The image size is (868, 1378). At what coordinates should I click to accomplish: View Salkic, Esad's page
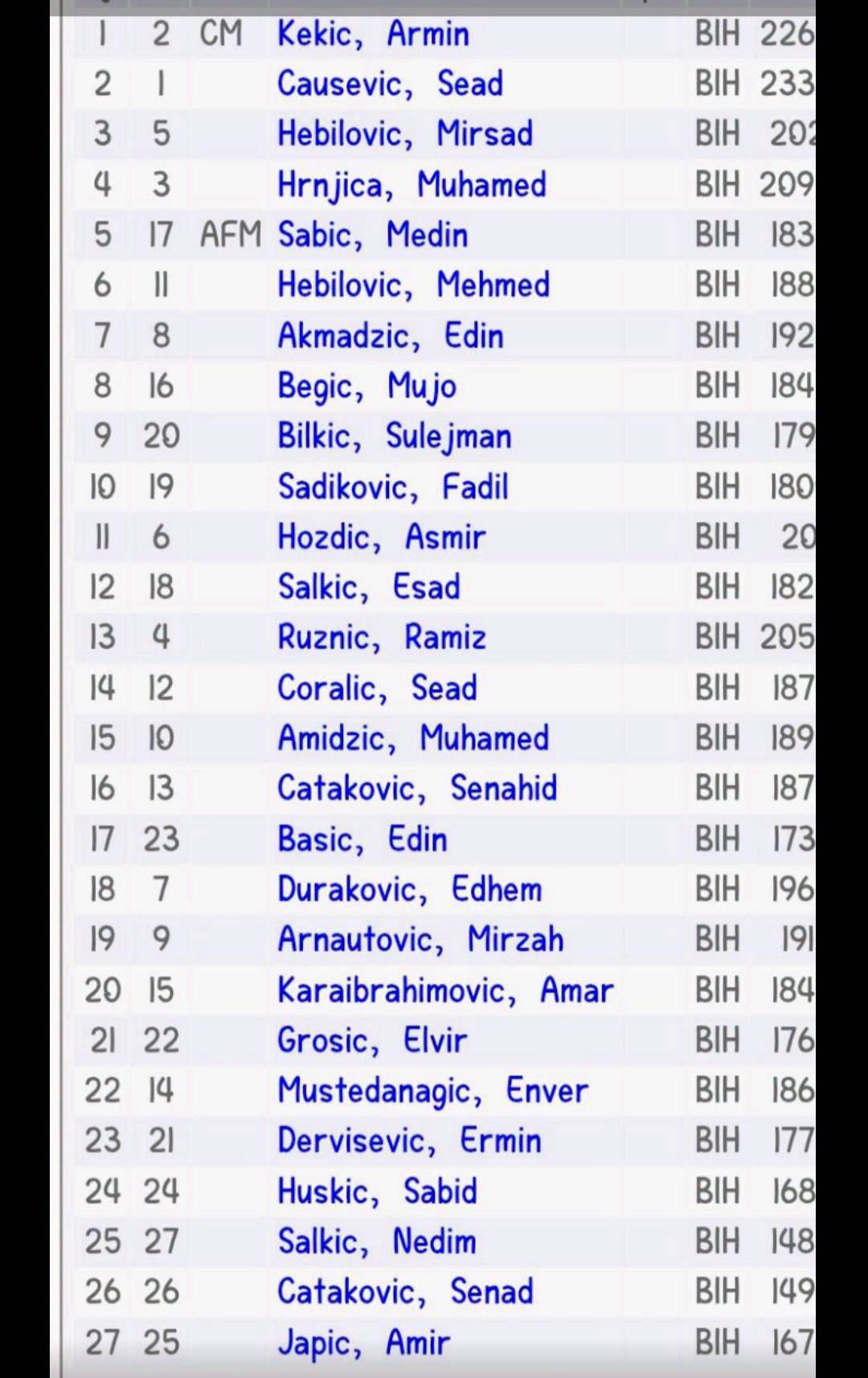[x=369, y=588]
